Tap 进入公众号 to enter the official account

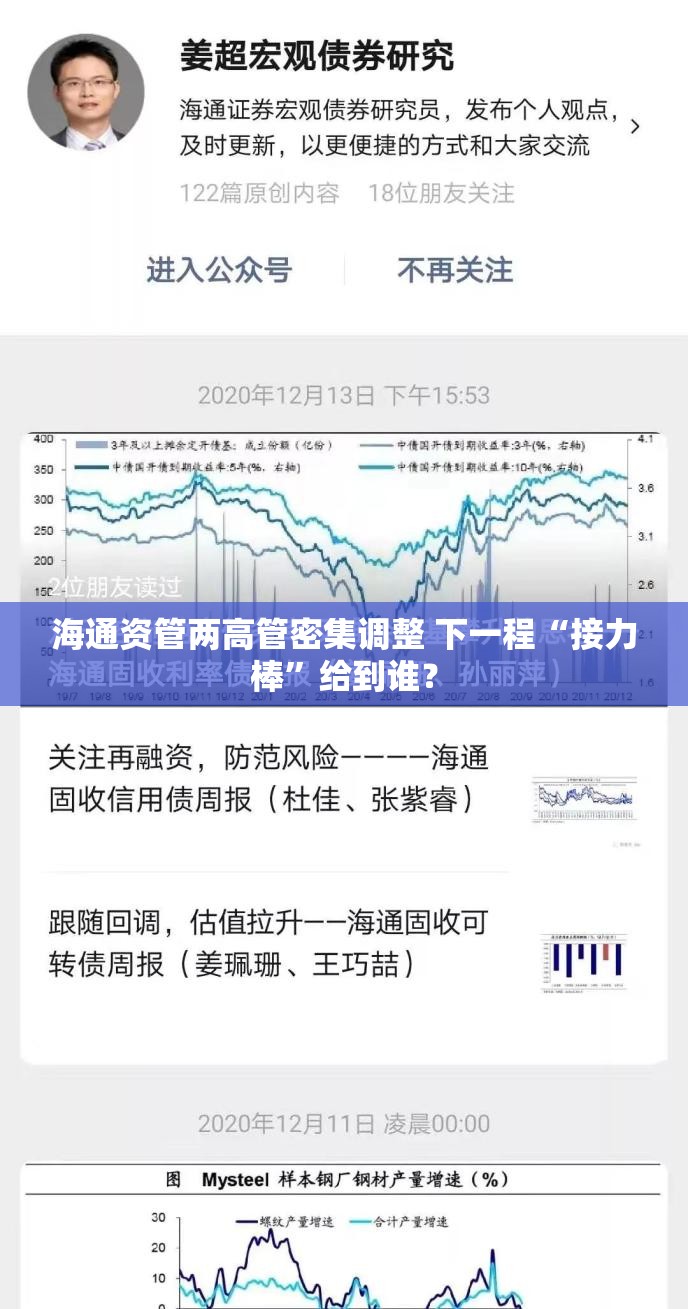[219, 270]
